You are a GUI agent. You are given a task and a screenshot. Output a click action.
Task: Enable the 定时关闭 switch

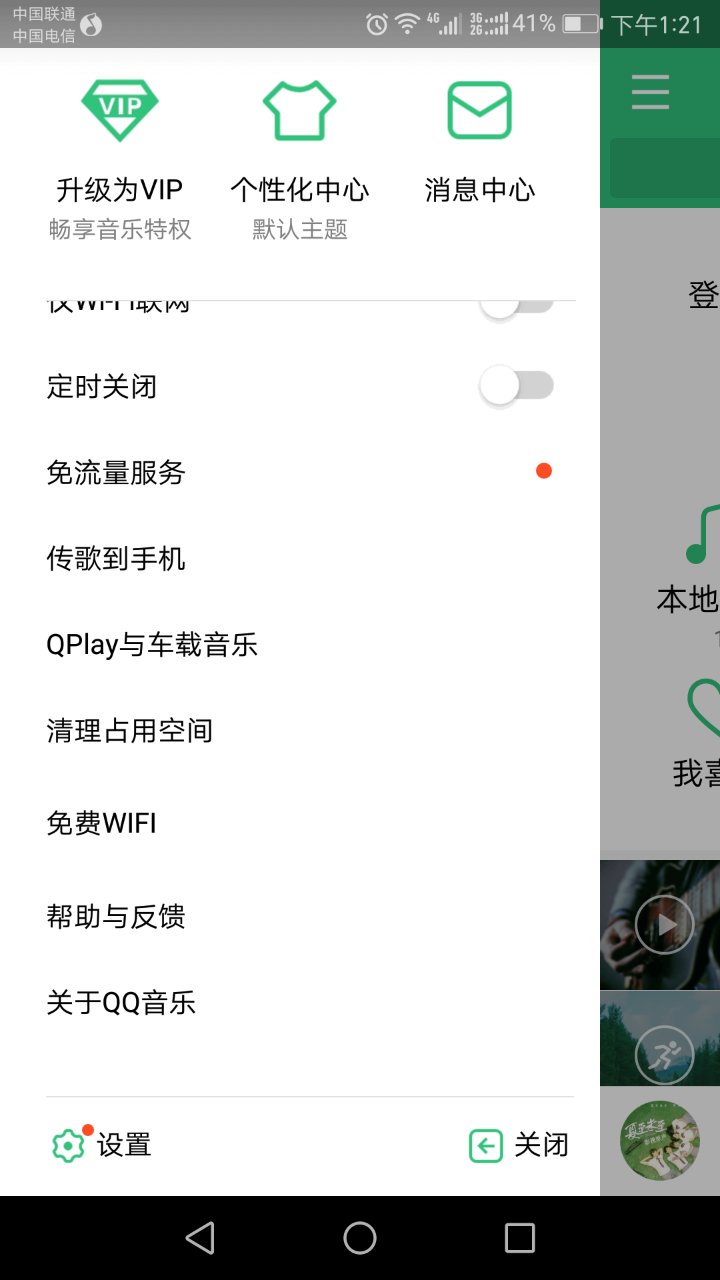(x=515, y=385)
